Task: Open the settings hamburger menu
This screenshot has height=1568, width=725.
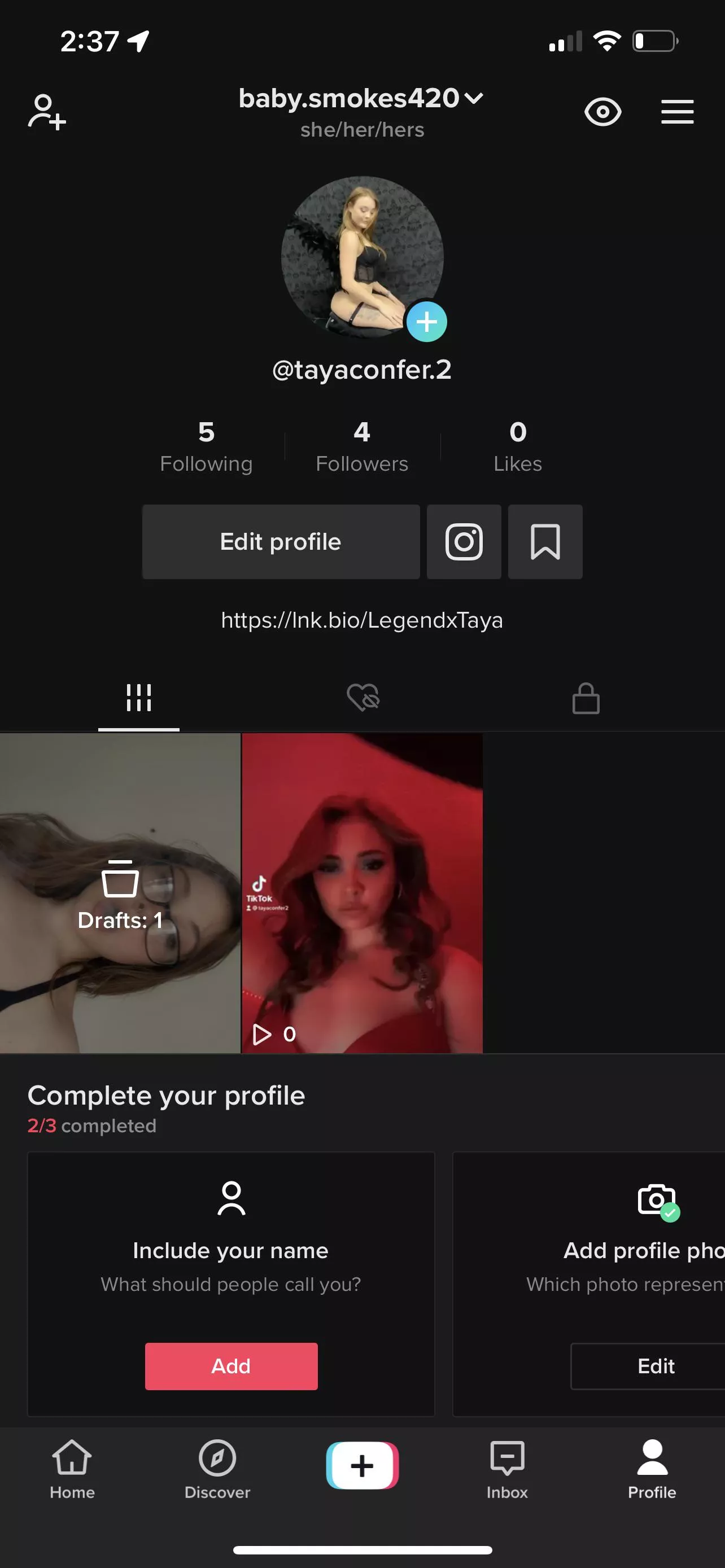Action: pyautogui.click(x=677, y=111)
